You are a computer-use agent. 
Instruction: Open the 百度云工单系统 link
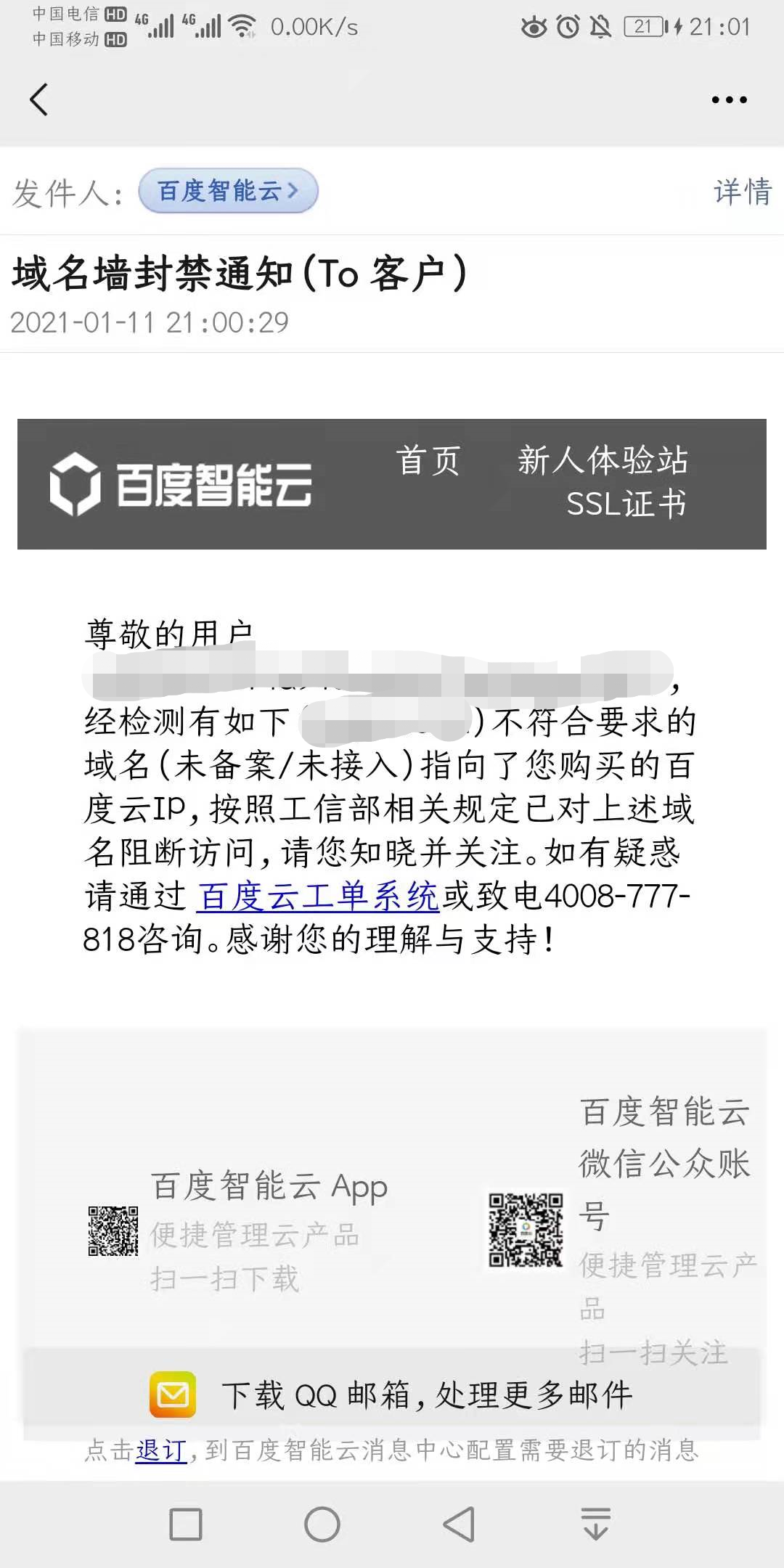[x=317, y=897]
